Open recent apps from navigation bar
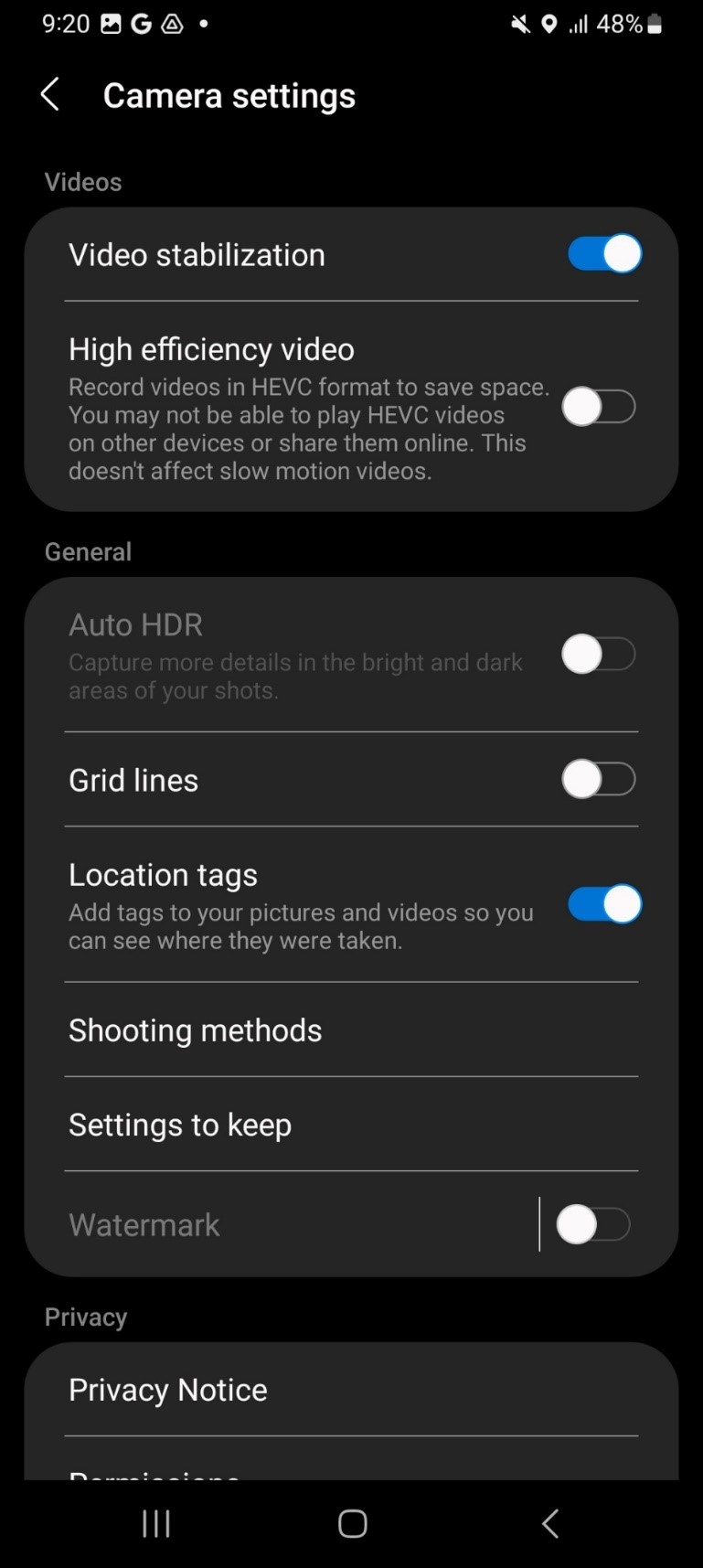Image resolution: width=703 pixels, height=1568 pixels. pos(156,1523)
